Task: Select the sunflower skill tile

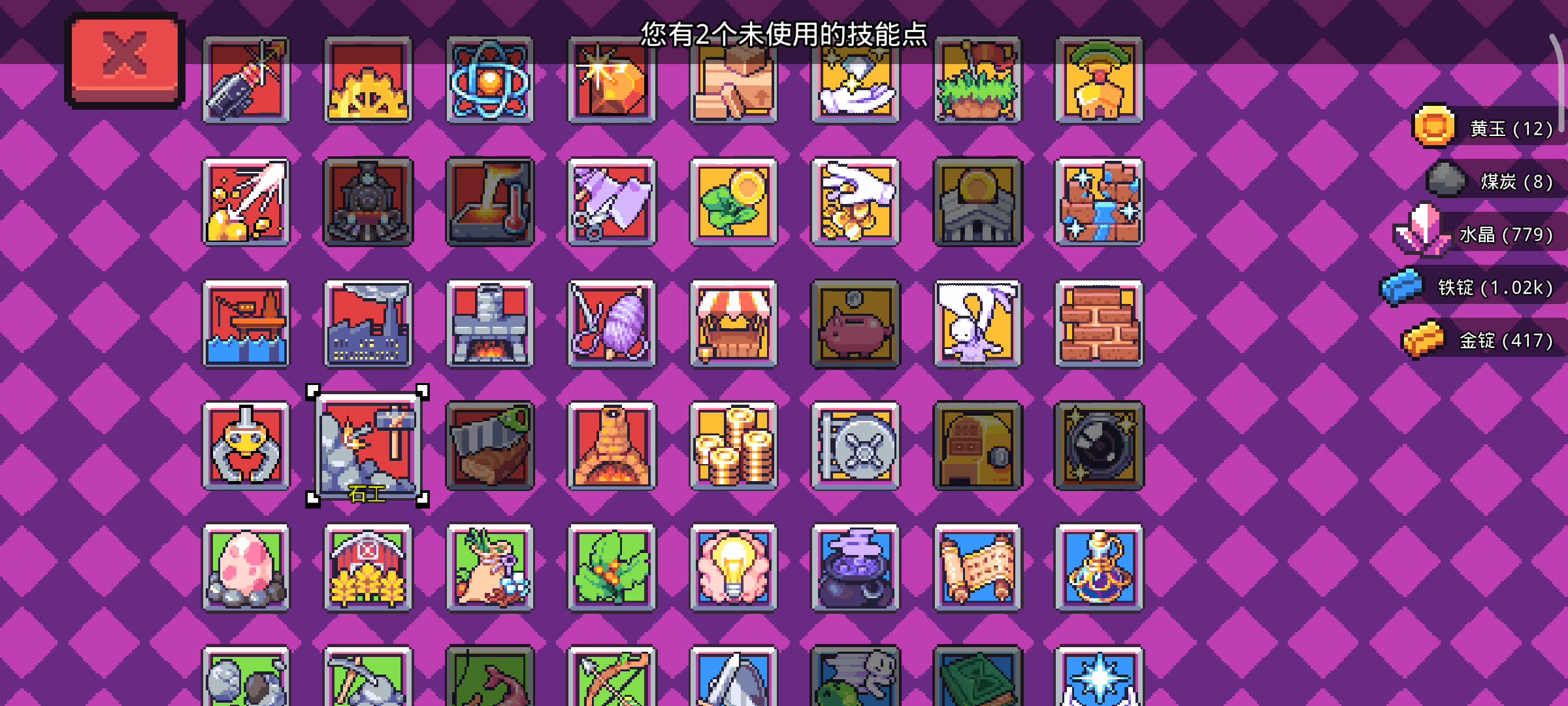Action: (x=734, y=202)
